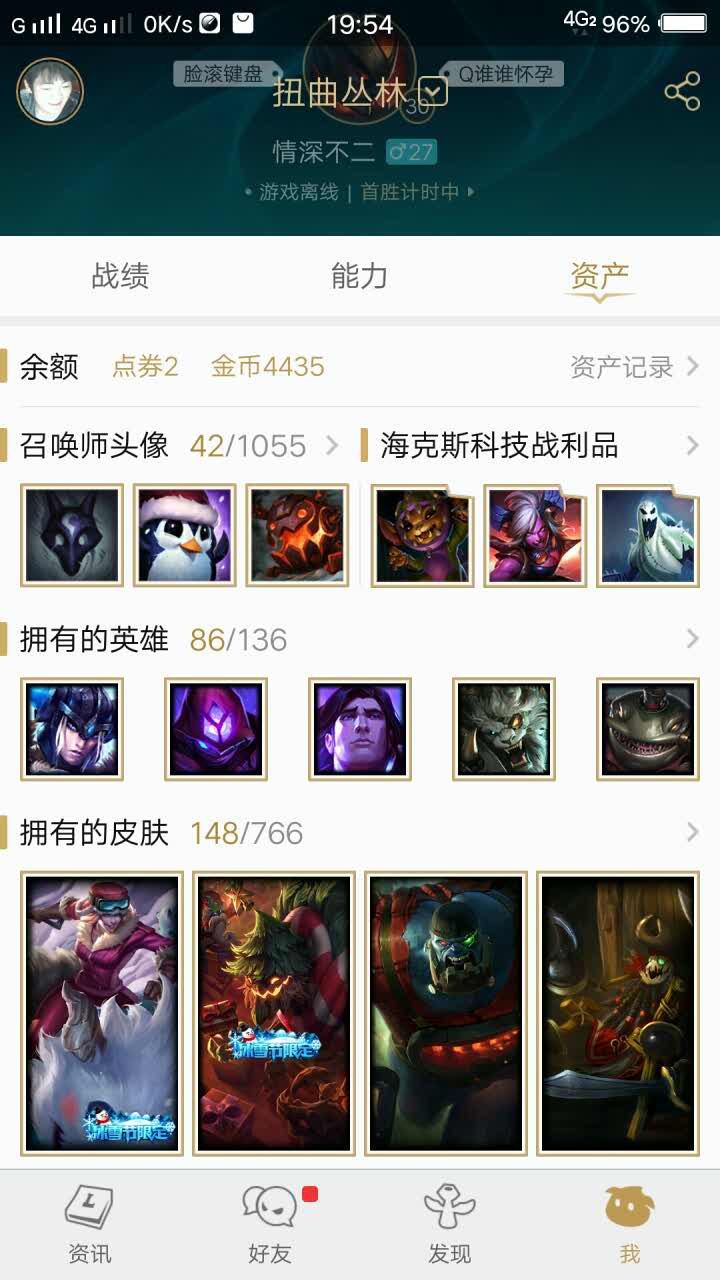Switch to the 能力 tab

point(359,276)
